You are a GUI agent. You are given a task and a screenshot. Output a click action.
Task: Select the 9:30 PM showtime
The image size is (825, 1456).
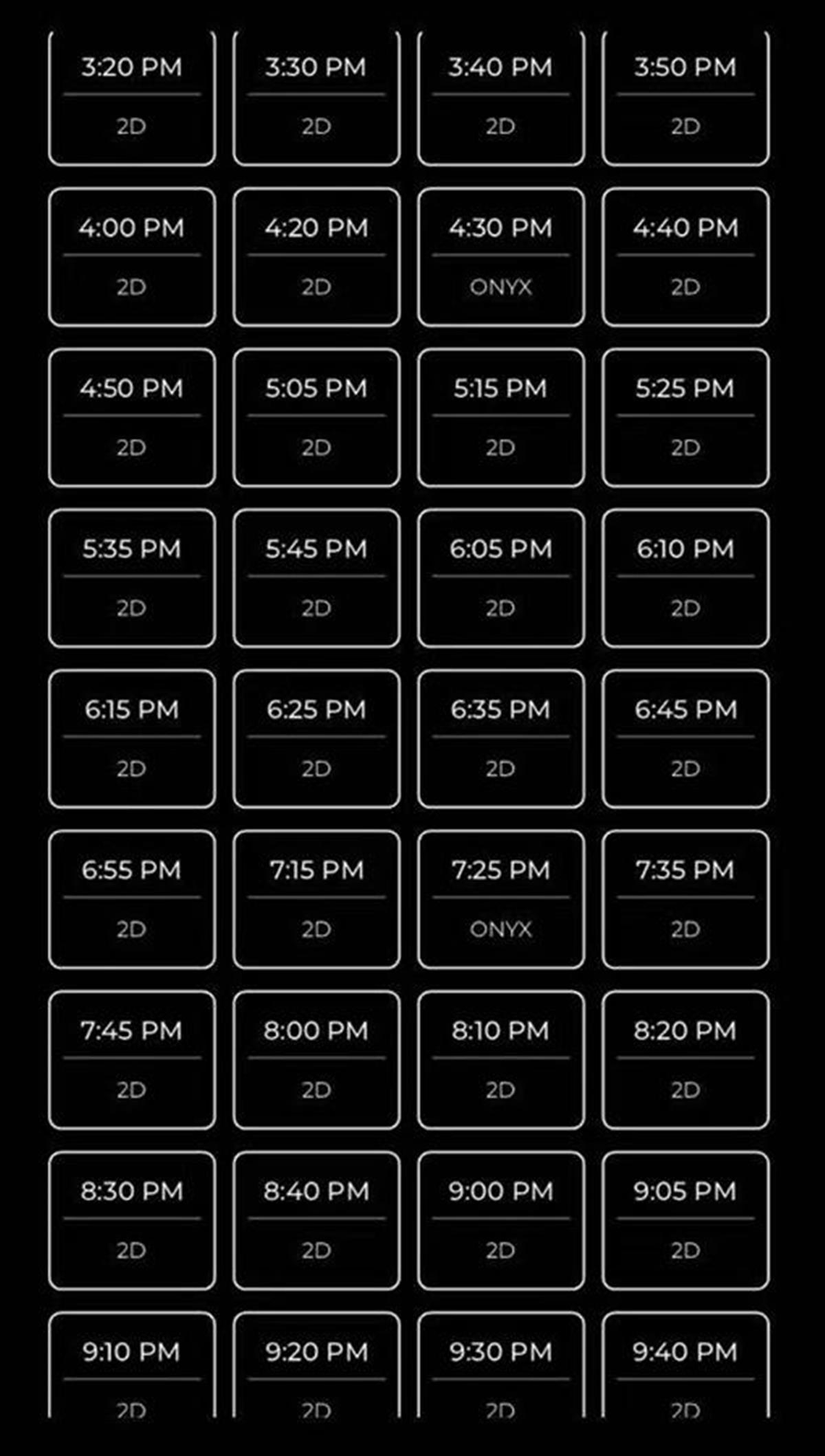click(x=501, y=1365)
